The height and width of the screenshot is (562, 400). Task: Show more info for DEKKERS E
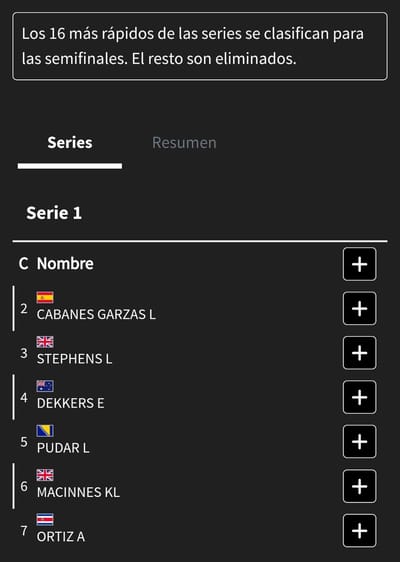point(359,397)
